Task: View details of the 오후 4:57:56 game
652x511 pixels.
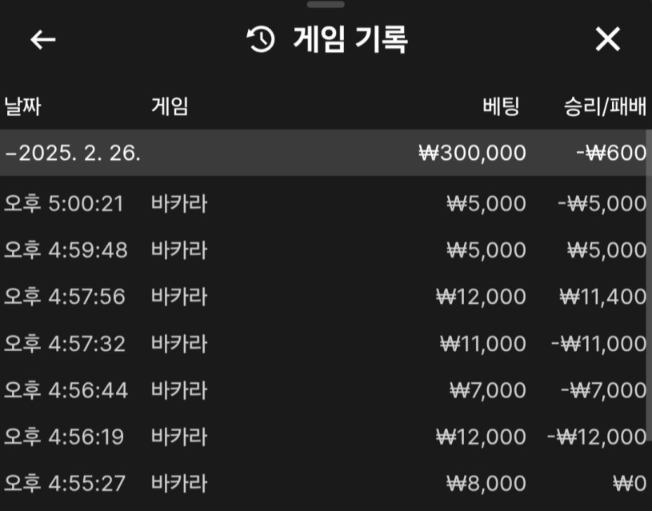Action: pyautogui.click(x=325, y=296)
